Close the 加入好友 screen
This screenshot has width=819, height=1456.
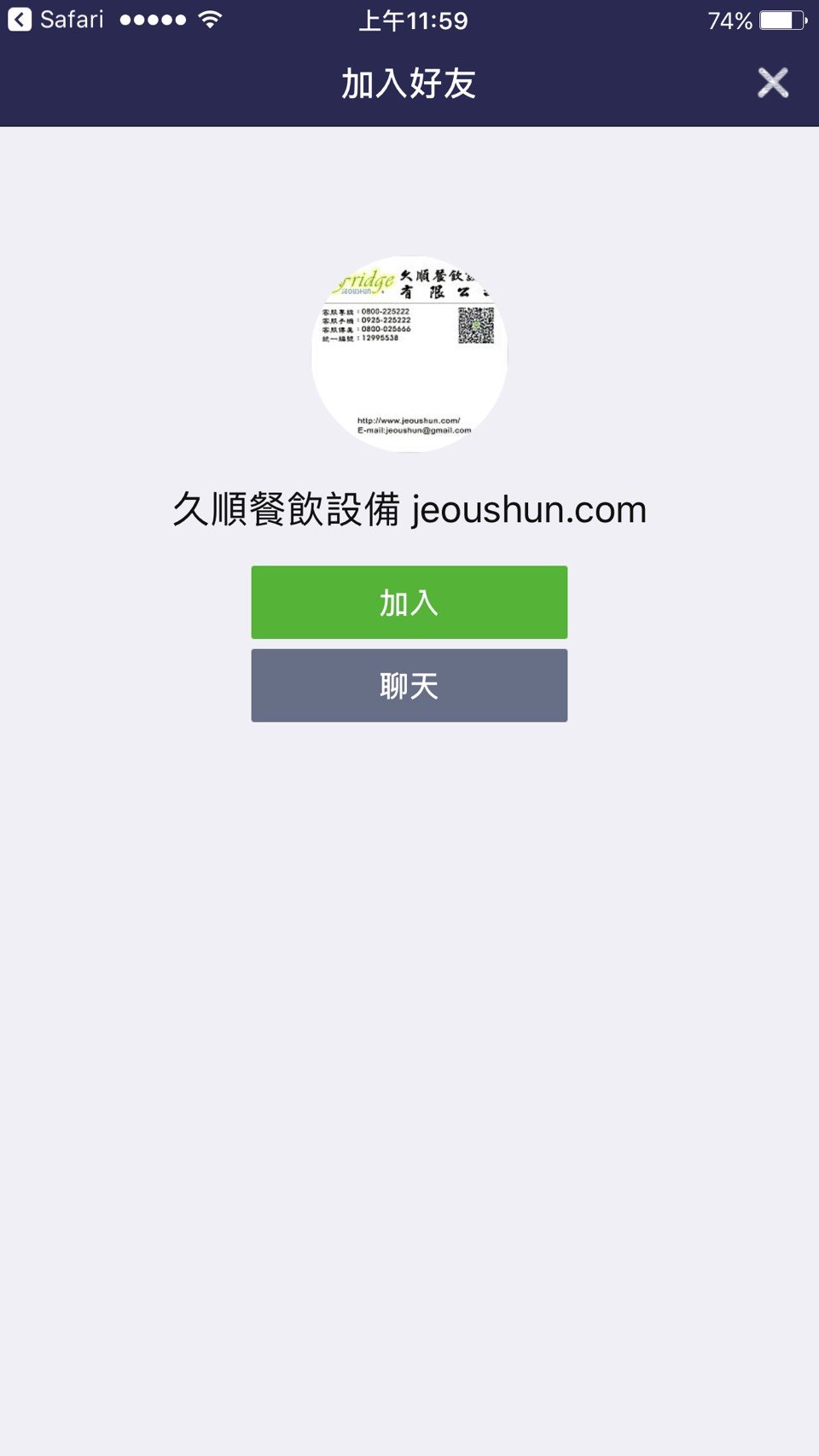[x=773, y=83]
